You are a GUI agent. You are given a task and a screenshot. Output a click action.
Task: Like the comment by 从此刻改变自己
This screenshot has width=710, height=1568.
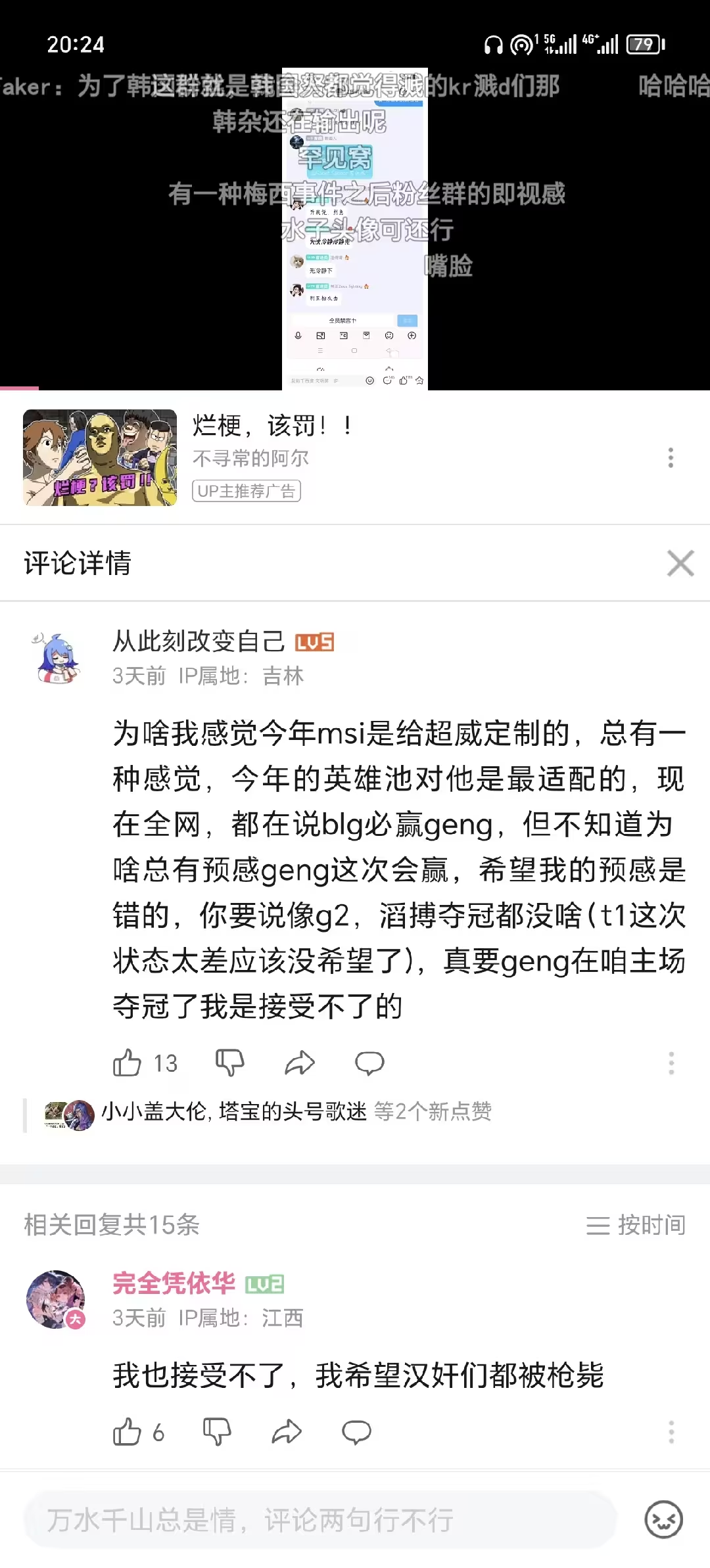128,1063
